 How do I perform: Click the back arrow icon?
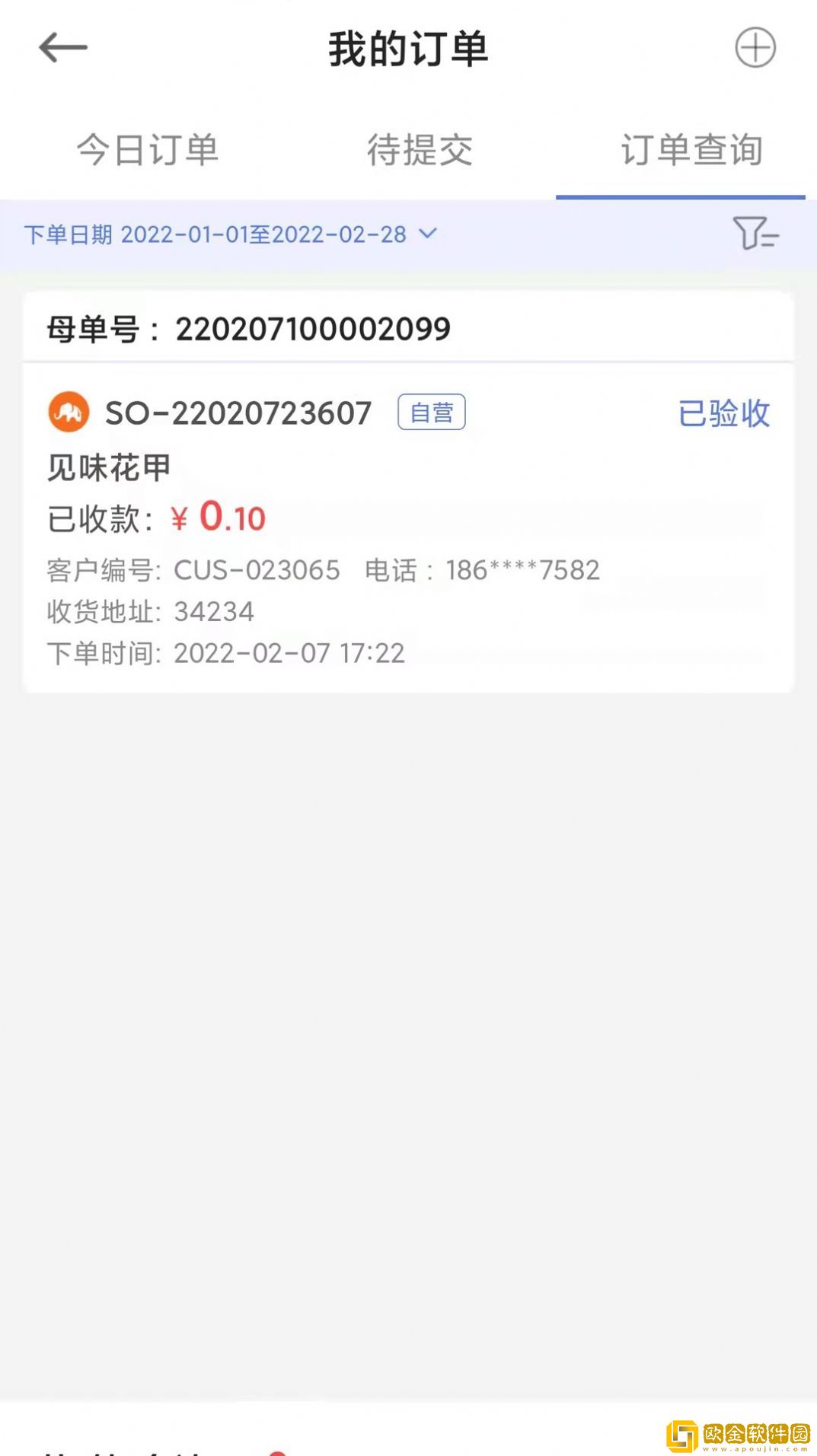click(x=63, y=48)
